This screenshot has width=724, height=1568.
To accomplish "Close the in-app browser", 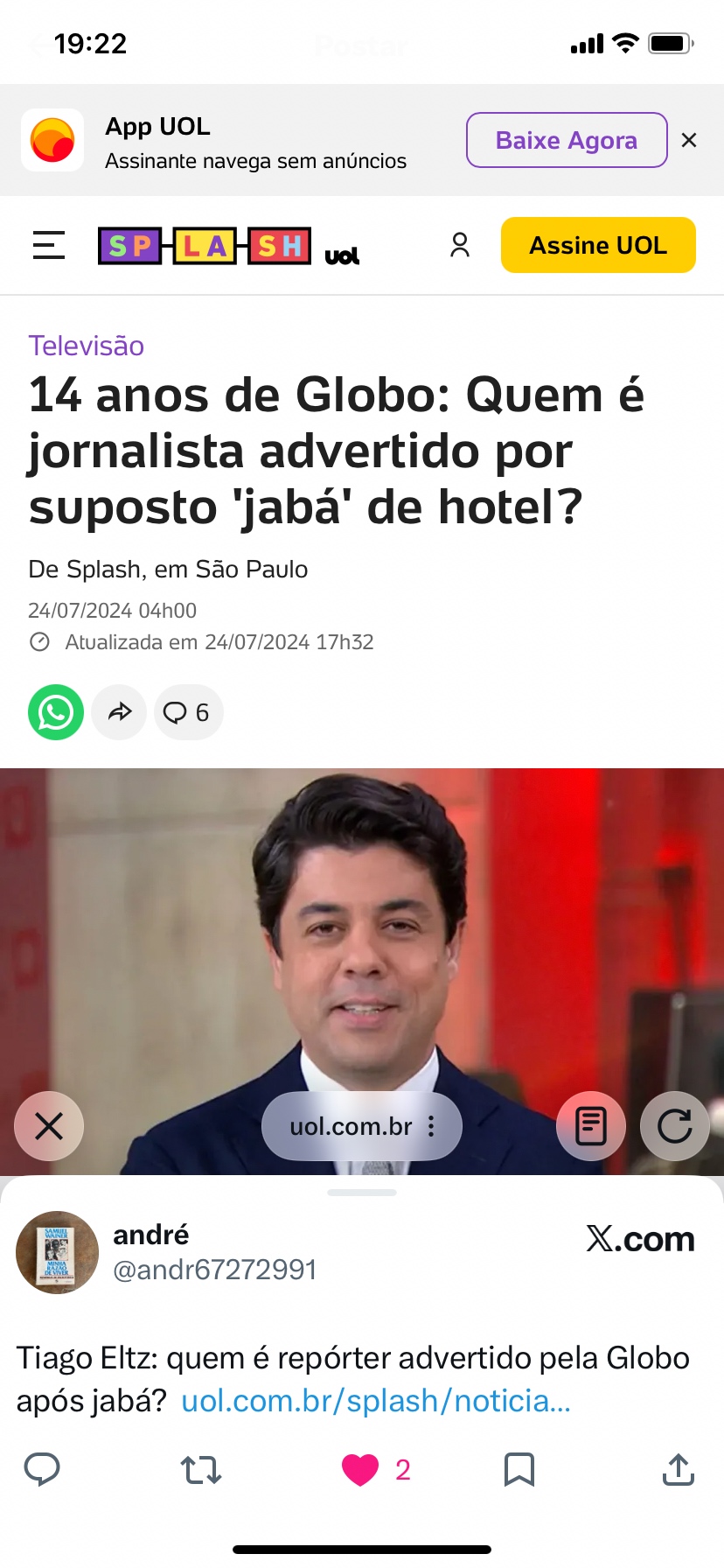I will coord(49,1126).
